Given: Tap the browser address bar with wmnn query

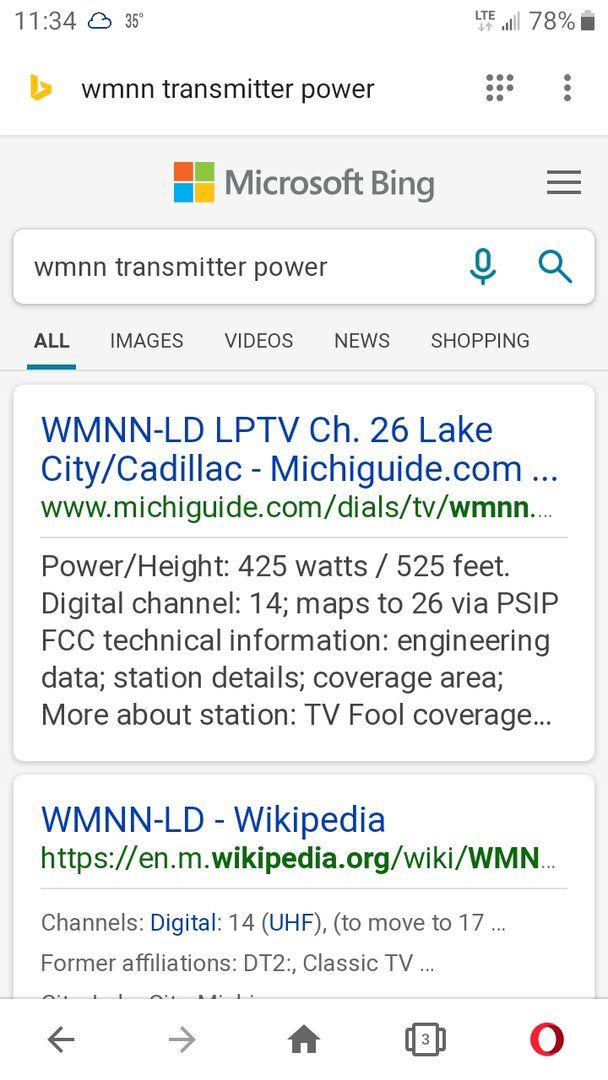Looking at the screenshot, I should [x=228, y=89].
